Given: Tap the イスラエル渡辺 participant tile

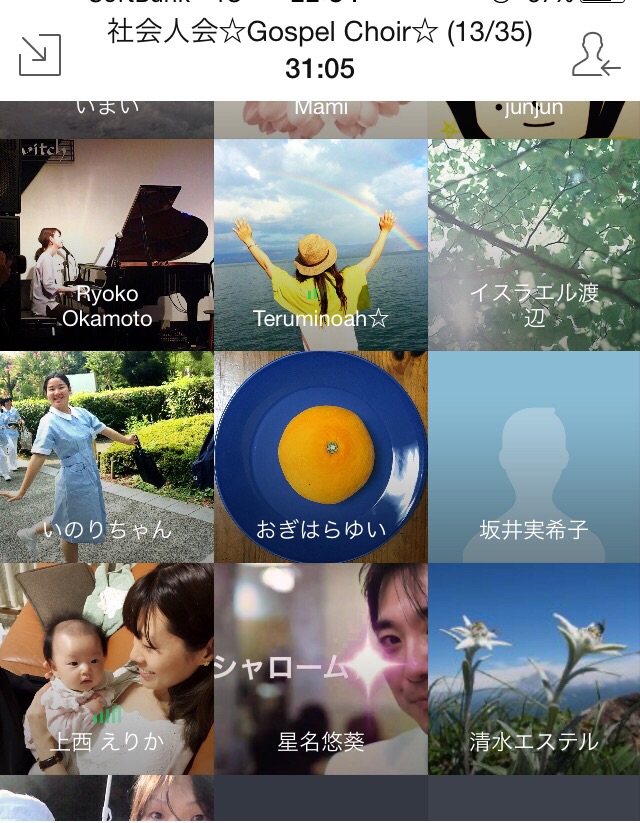Looking at the screenshot, I should tap(534, 244).
